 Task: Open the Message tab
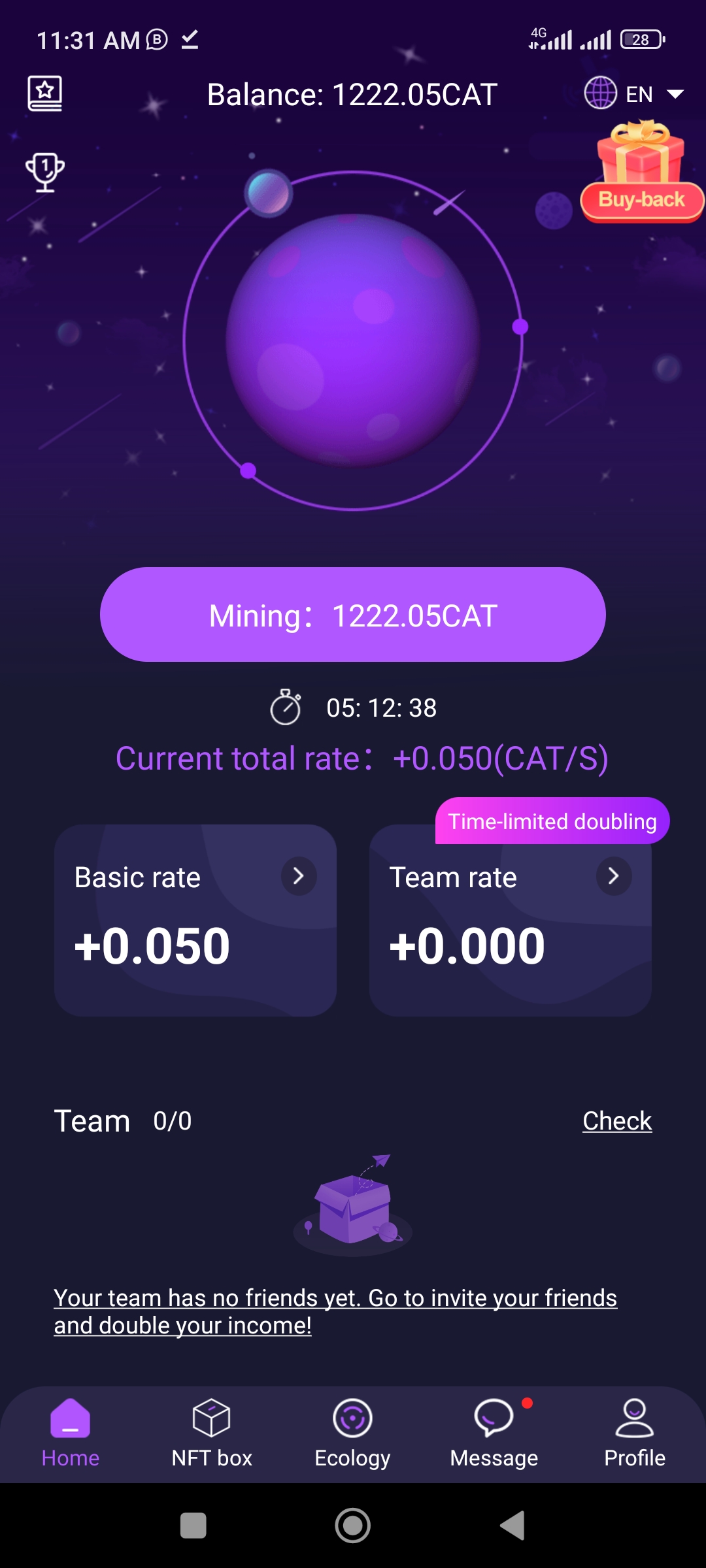[494, 1434]
